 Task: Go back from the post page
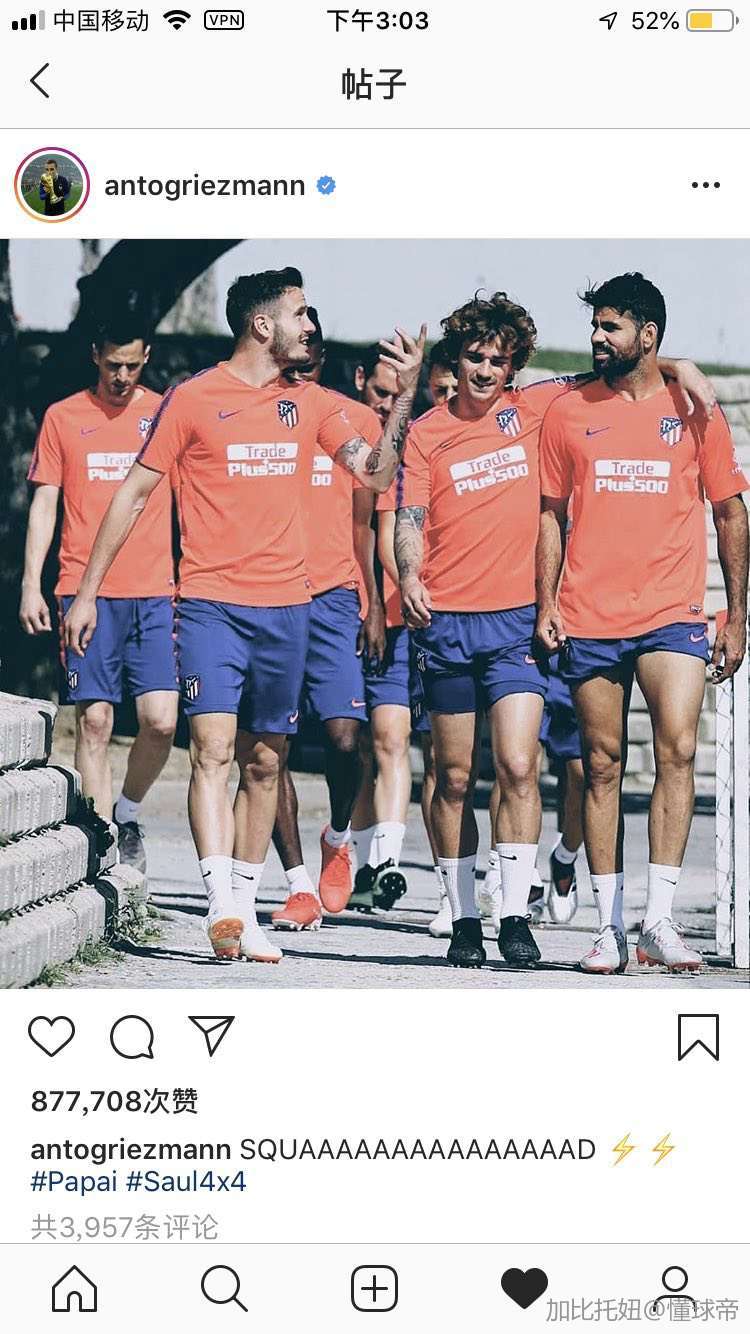(40, 81)
